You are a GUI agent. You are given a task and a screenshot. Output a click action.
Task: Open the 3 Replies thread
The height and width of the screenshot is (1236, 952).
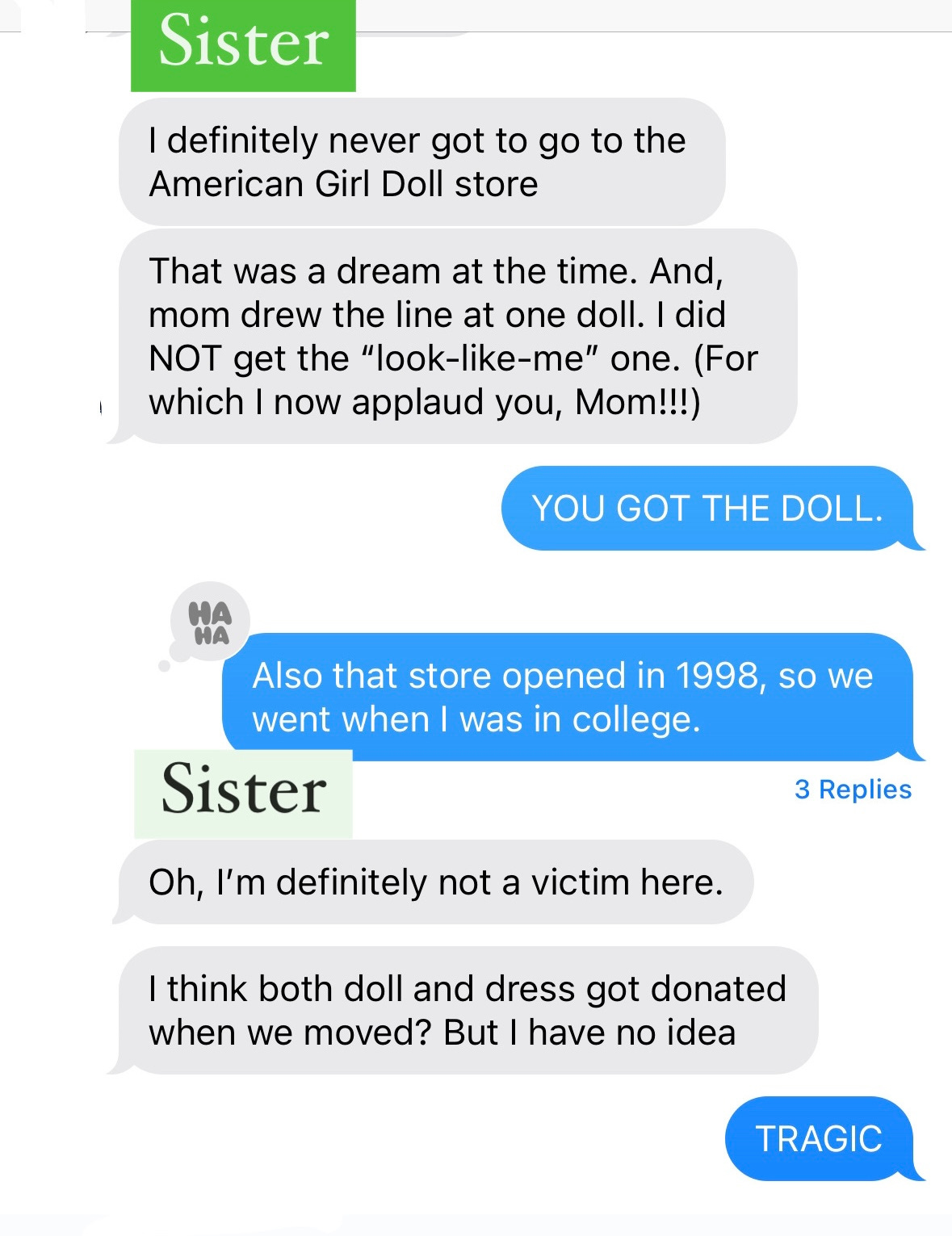click(x=852, y=789)
